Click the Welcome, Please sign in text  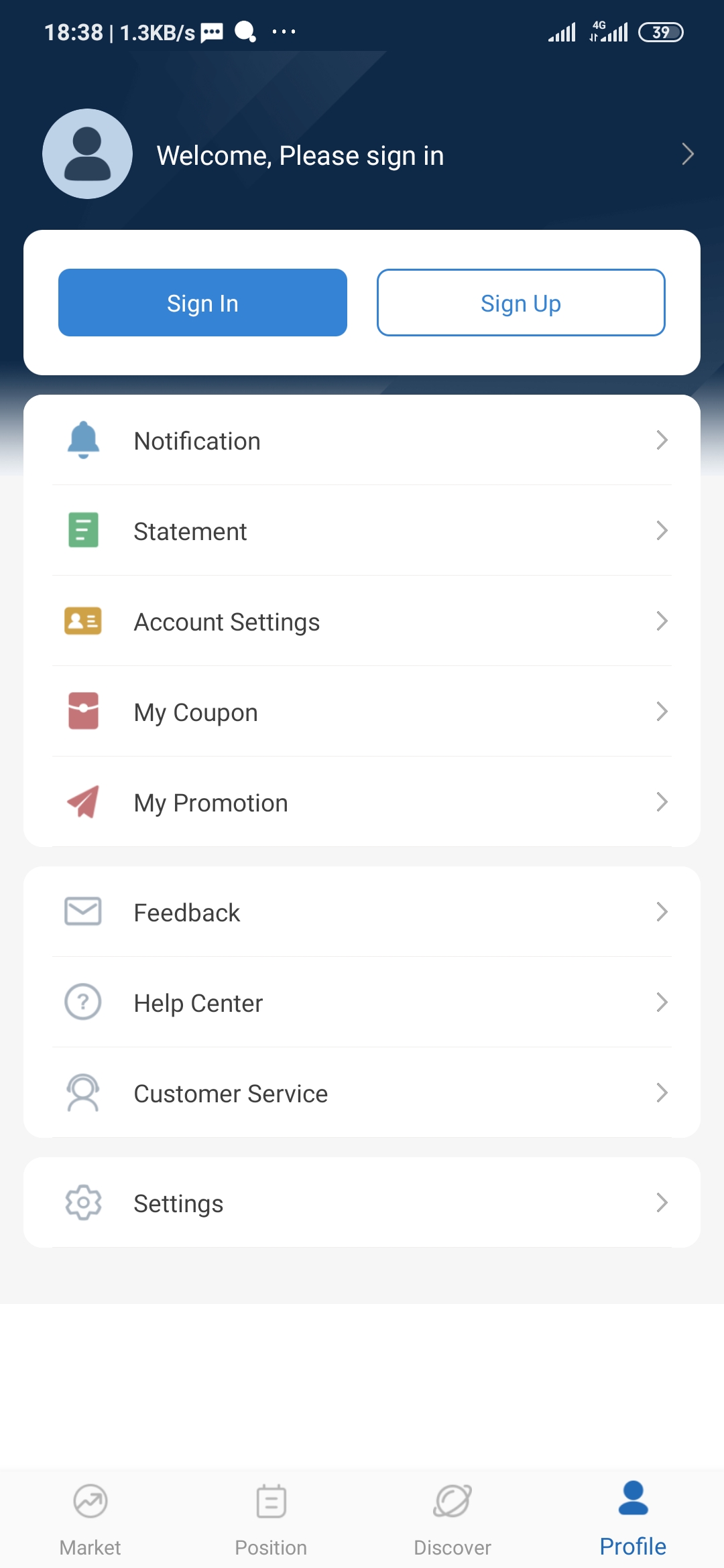(300, 154)
